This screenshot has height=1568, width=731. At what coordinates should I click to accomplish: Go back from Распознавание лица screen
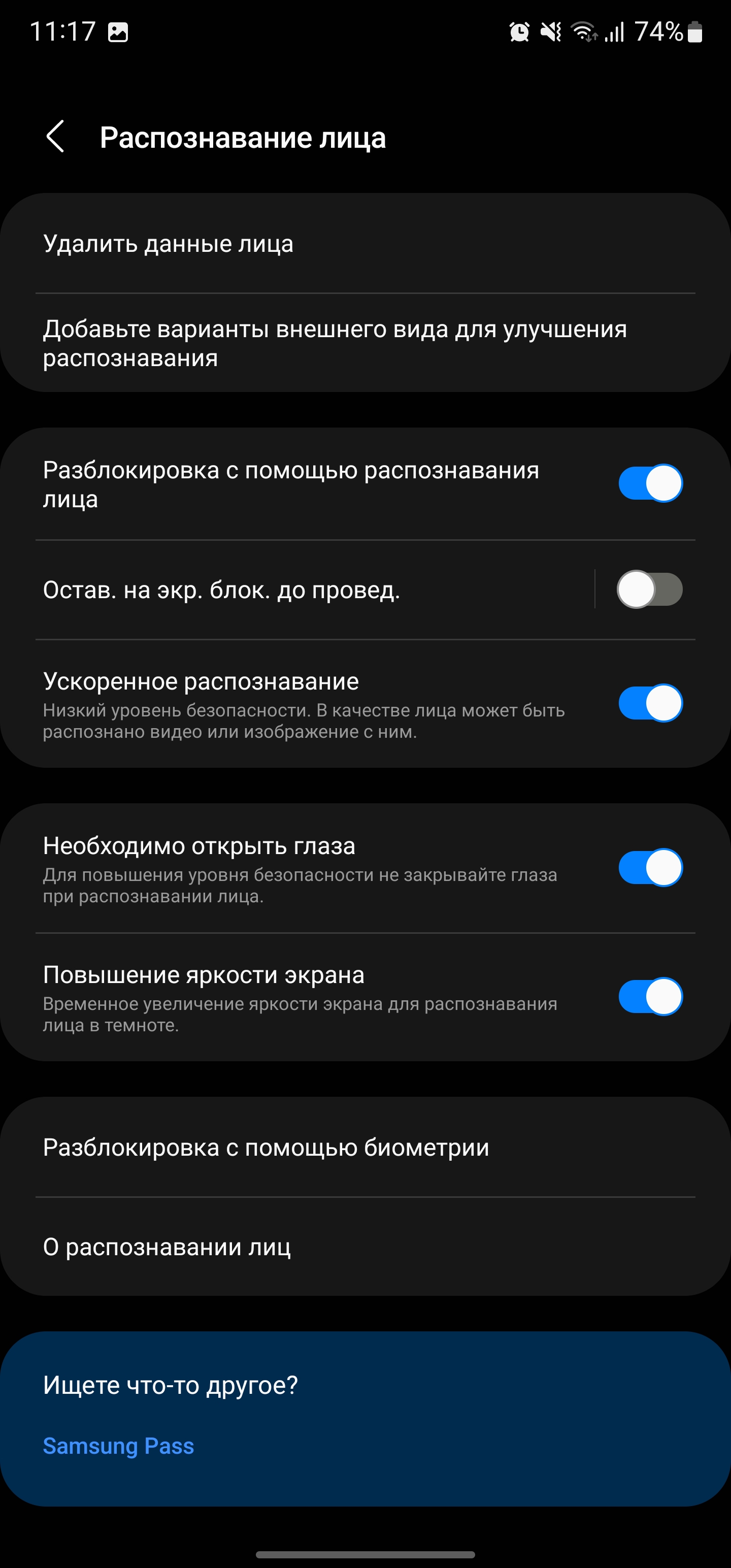click(x=55, y=137)
